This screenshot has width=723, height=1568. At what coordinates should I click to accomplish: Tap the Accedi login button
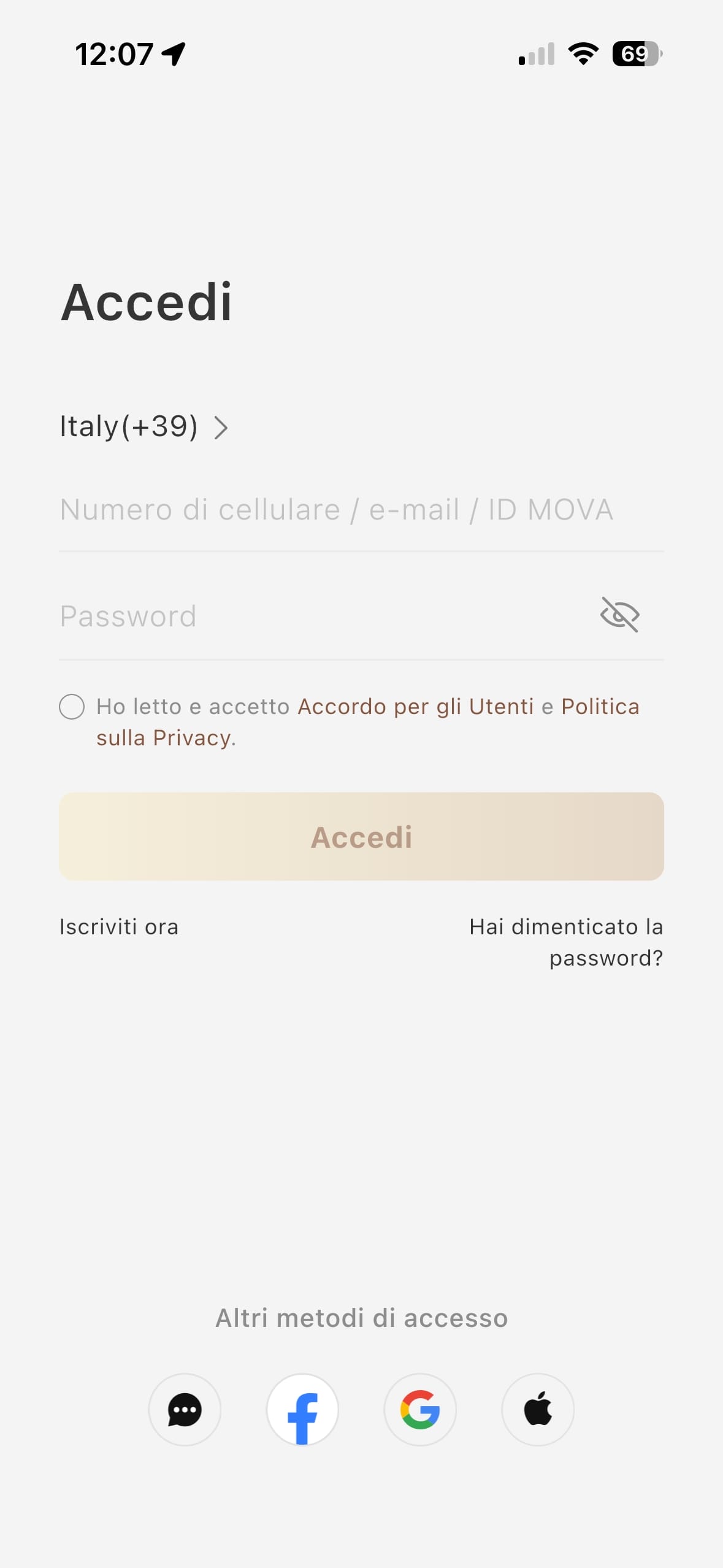point(361,837)
